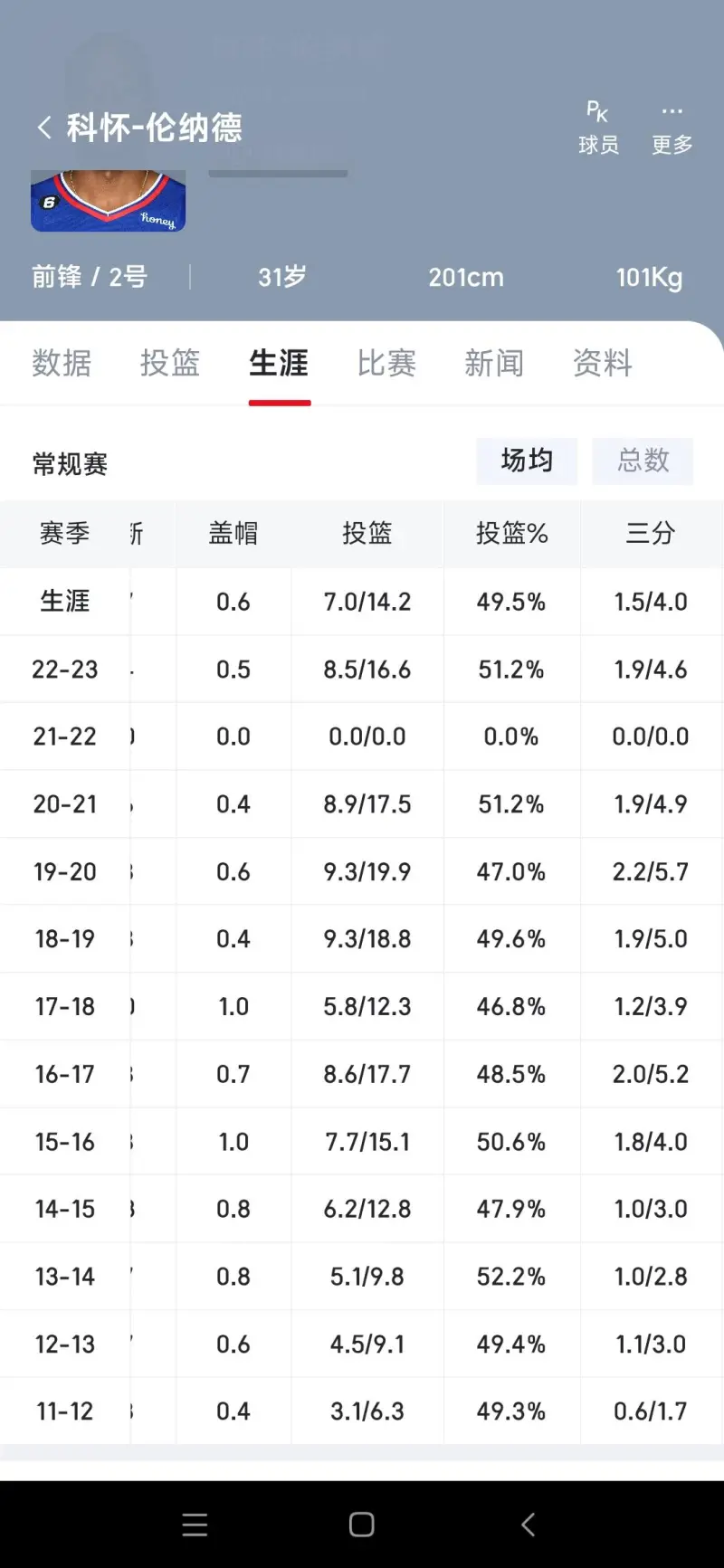Tap the system home button
Screen dimensions: 724x1568
(x=362, y=1525)
